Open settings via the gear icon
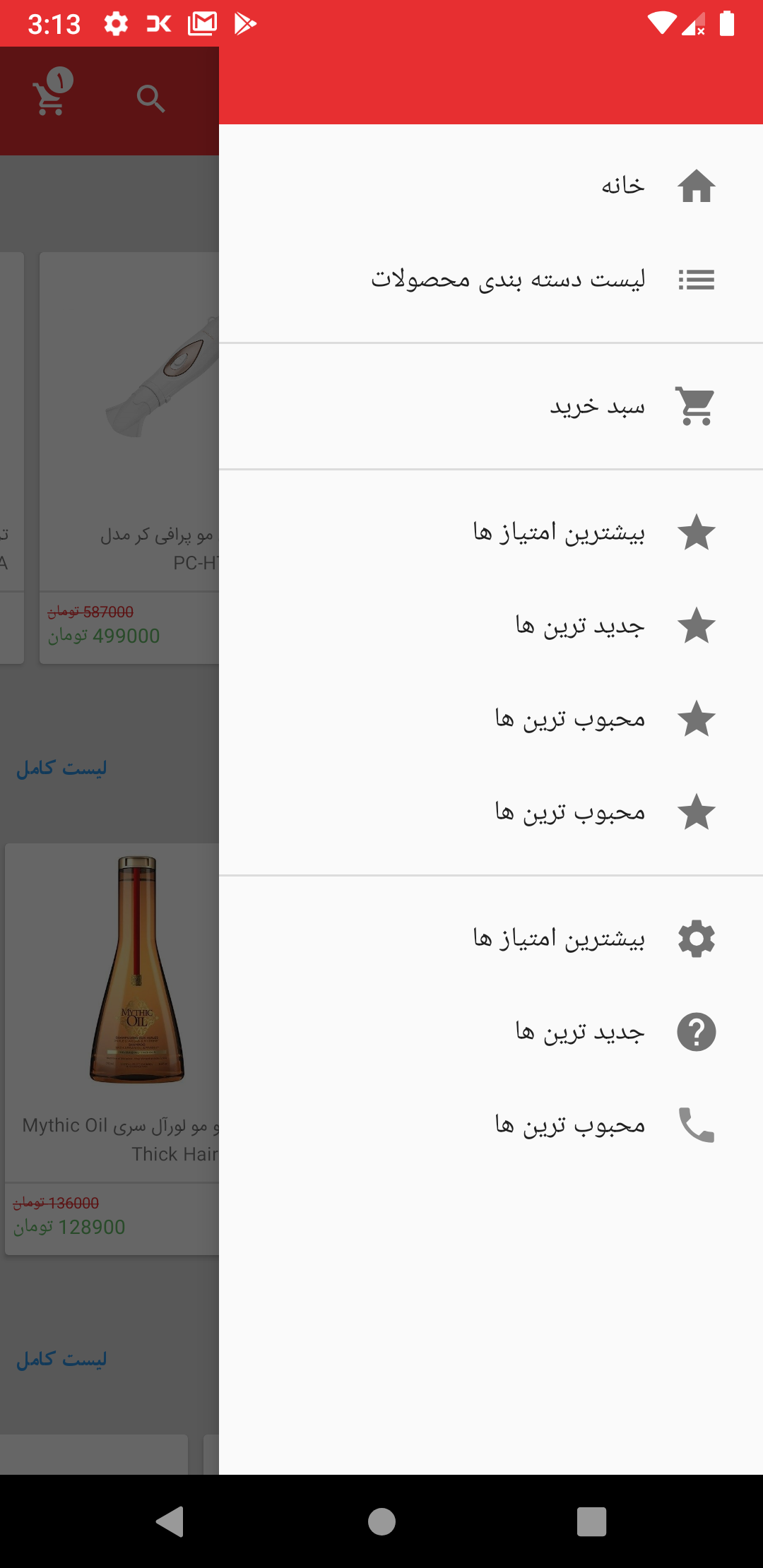 pyautogui.click(x=696, y=939)
